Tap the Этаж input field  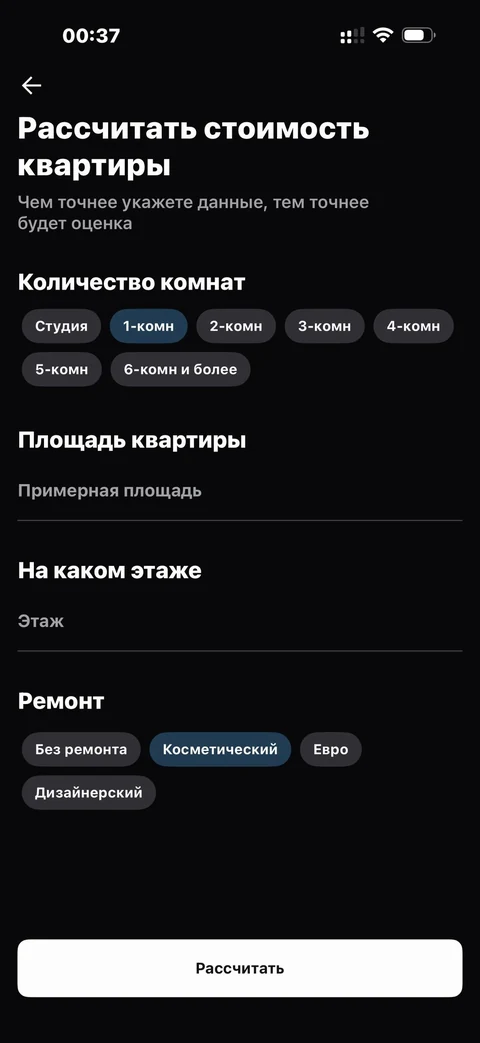240,622
